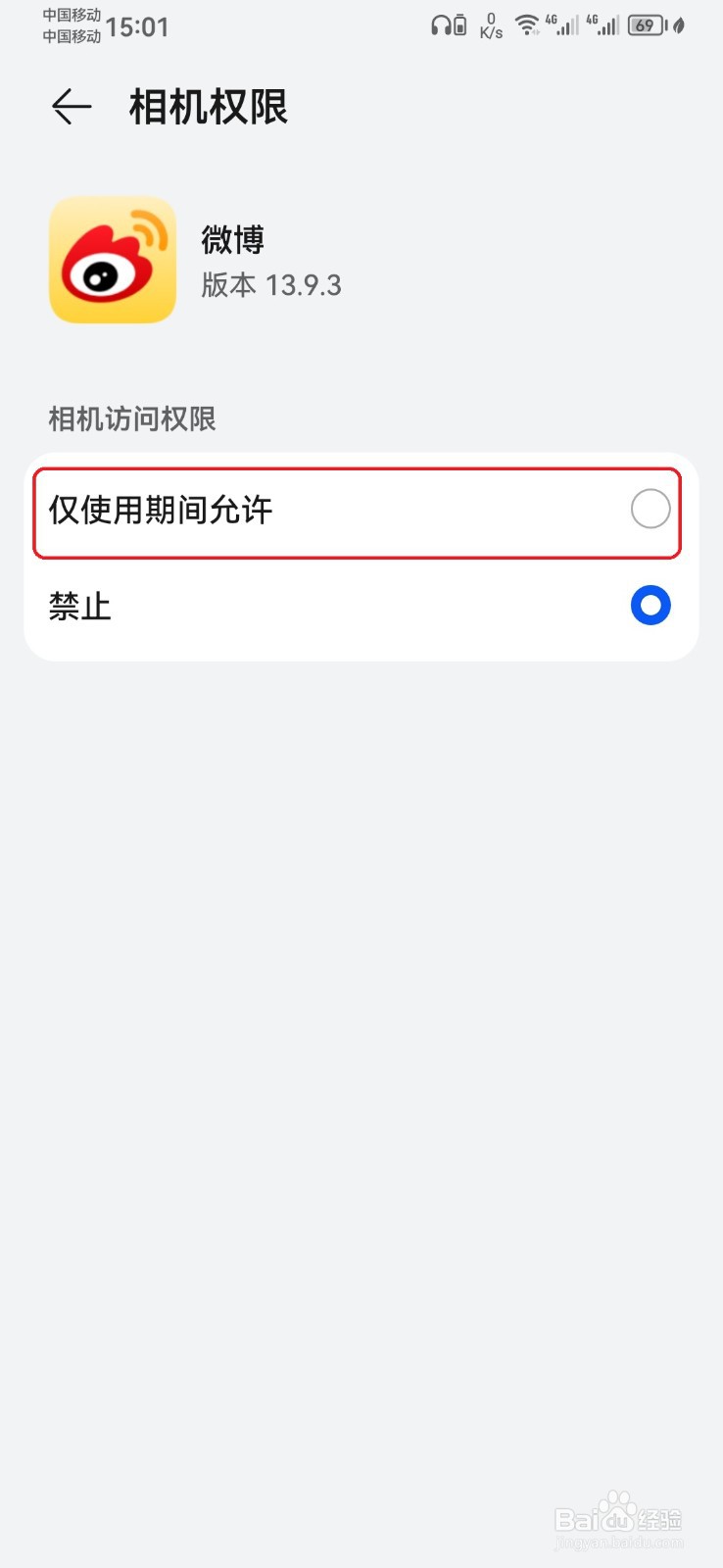Tap the 相机权限 page title

pos(208,108)
